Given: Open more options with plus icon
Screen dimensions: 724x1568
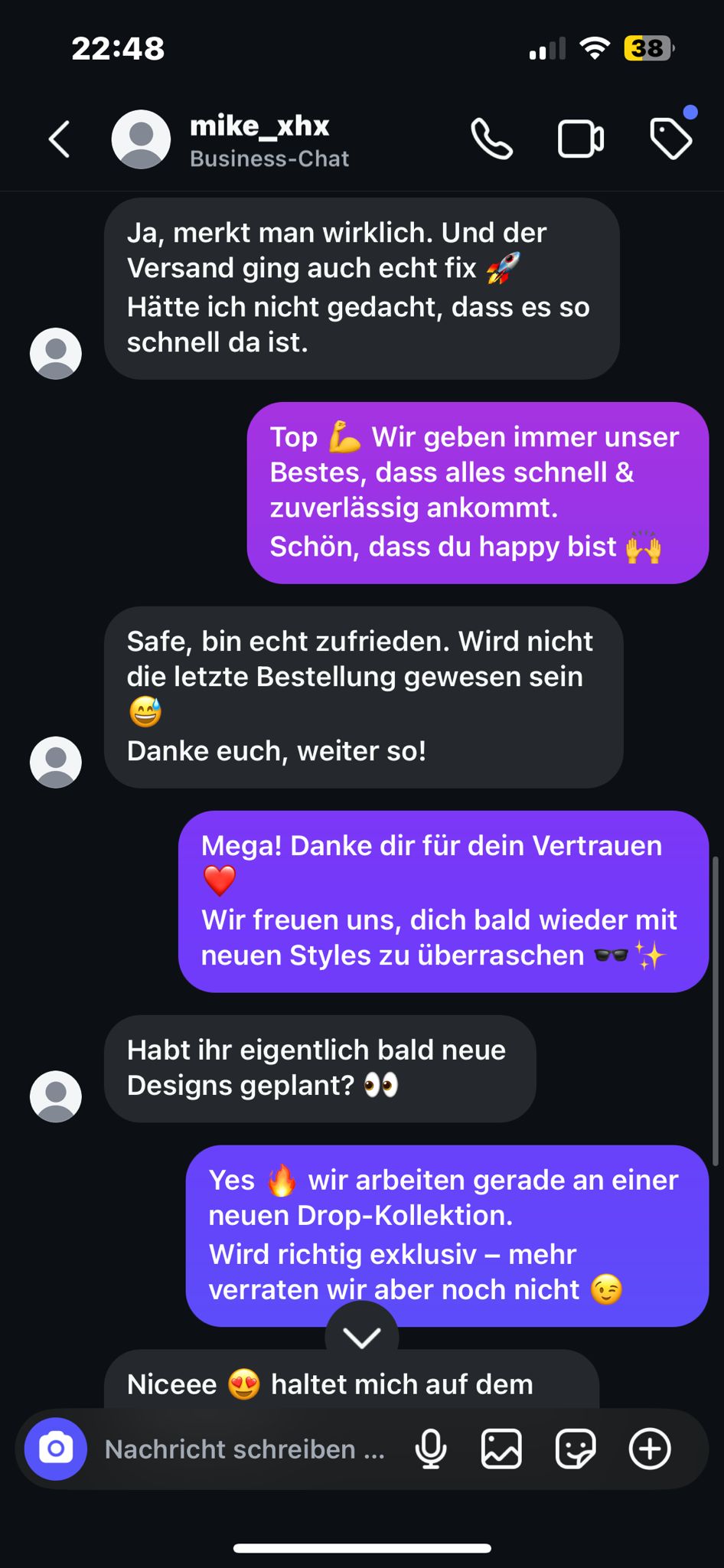Looking at the screenshot, I should (650, 1449).
